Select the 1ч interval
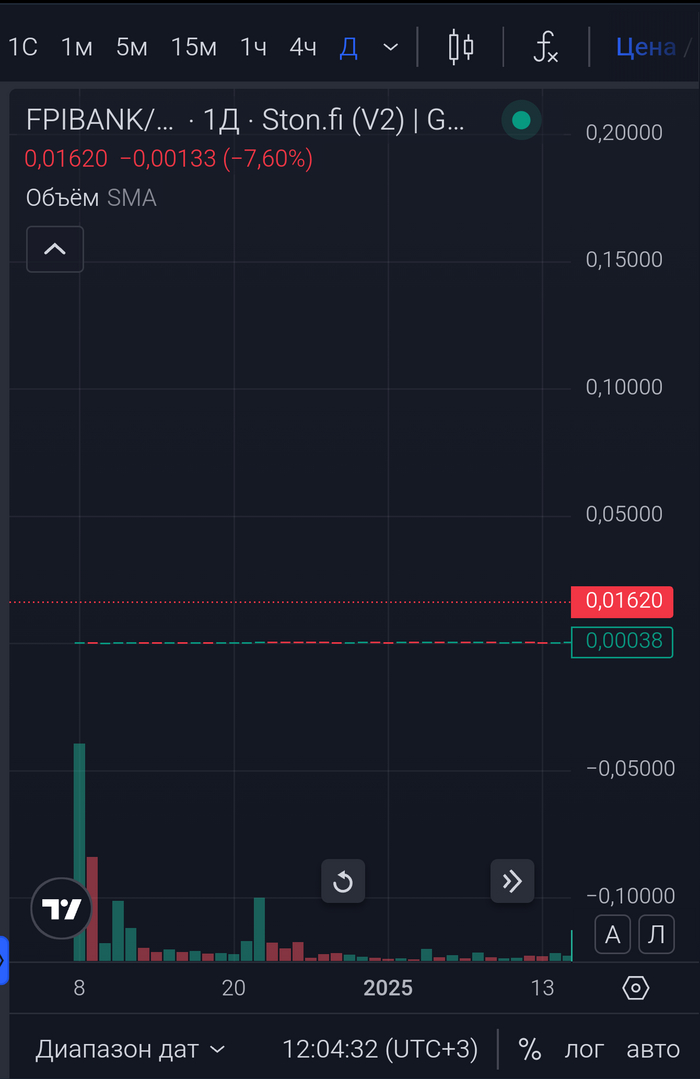Viewport: 700px width, 1079px height. 253,47
